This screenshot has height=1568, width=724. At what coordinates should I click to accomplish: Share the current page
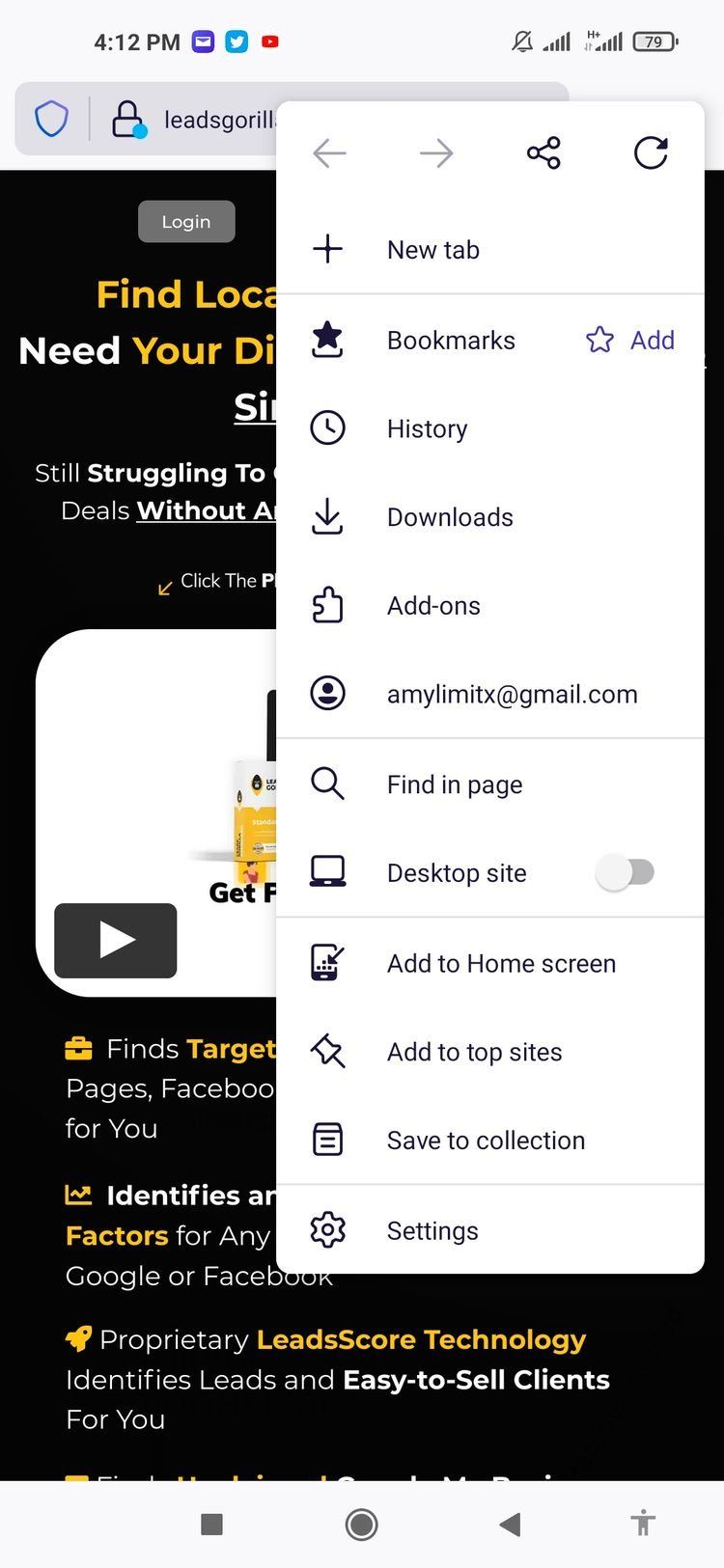(543, 152)
